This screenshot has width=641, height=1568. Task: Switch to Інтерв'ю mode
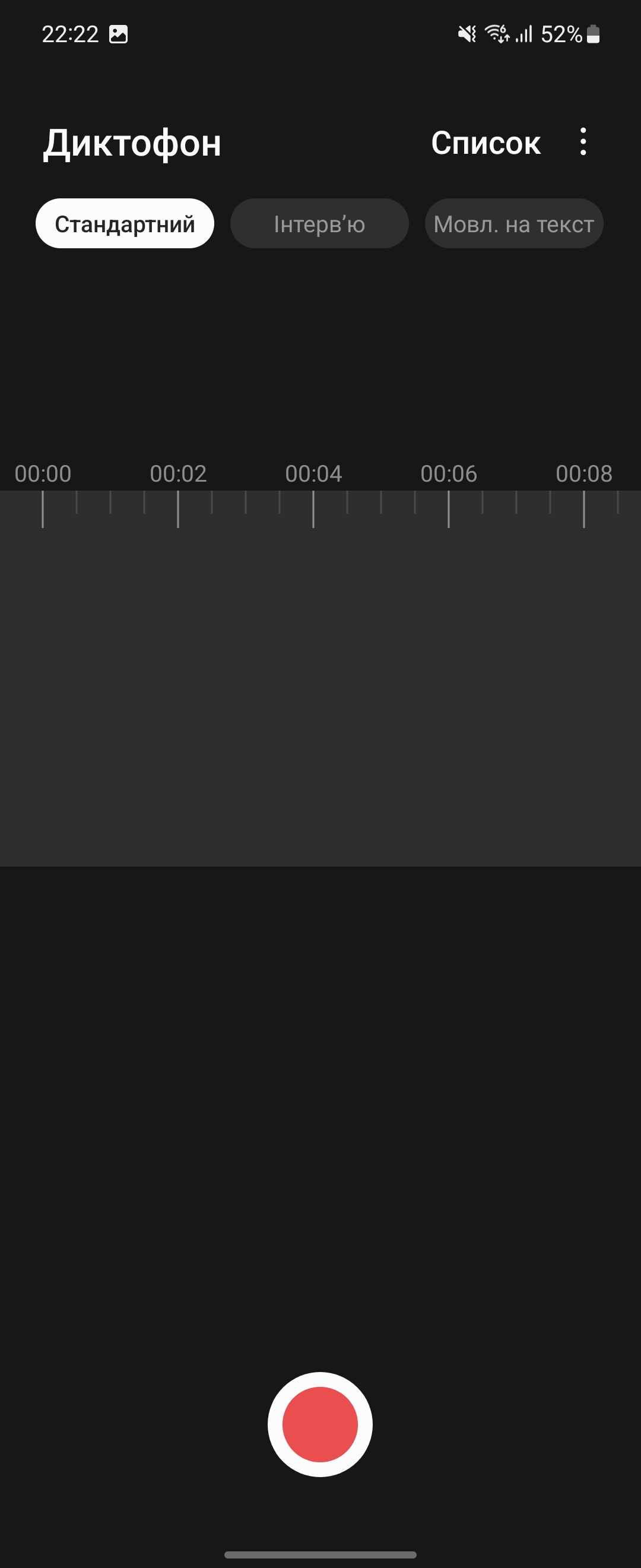[x=319, y=224]
